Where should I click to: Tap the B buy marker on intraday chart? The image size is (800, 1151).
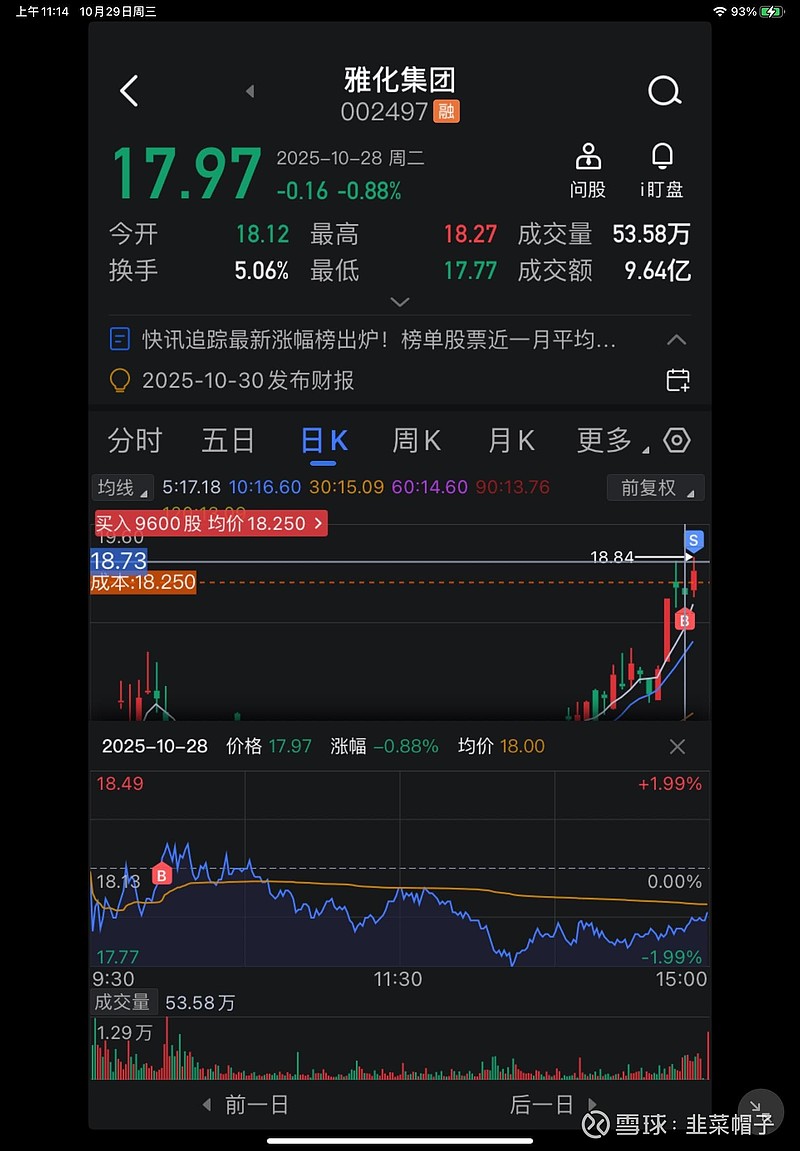162,873
